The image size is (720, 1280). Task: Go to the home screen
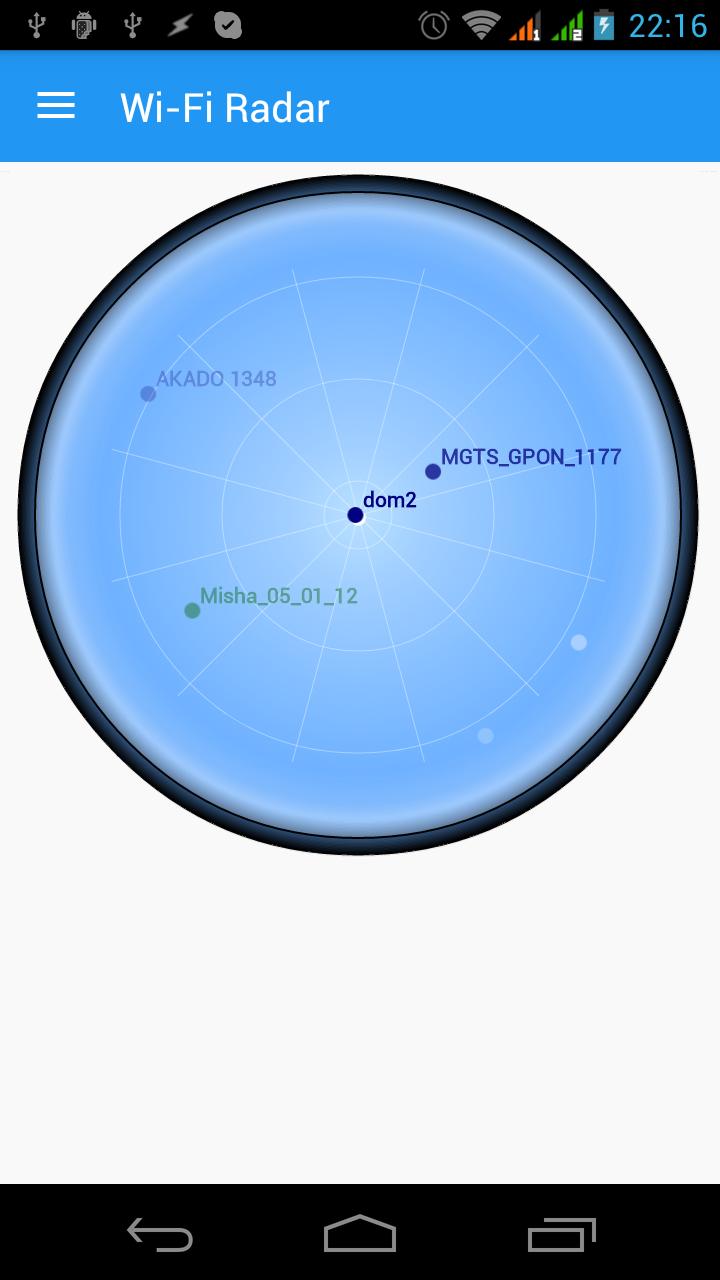360,1234
